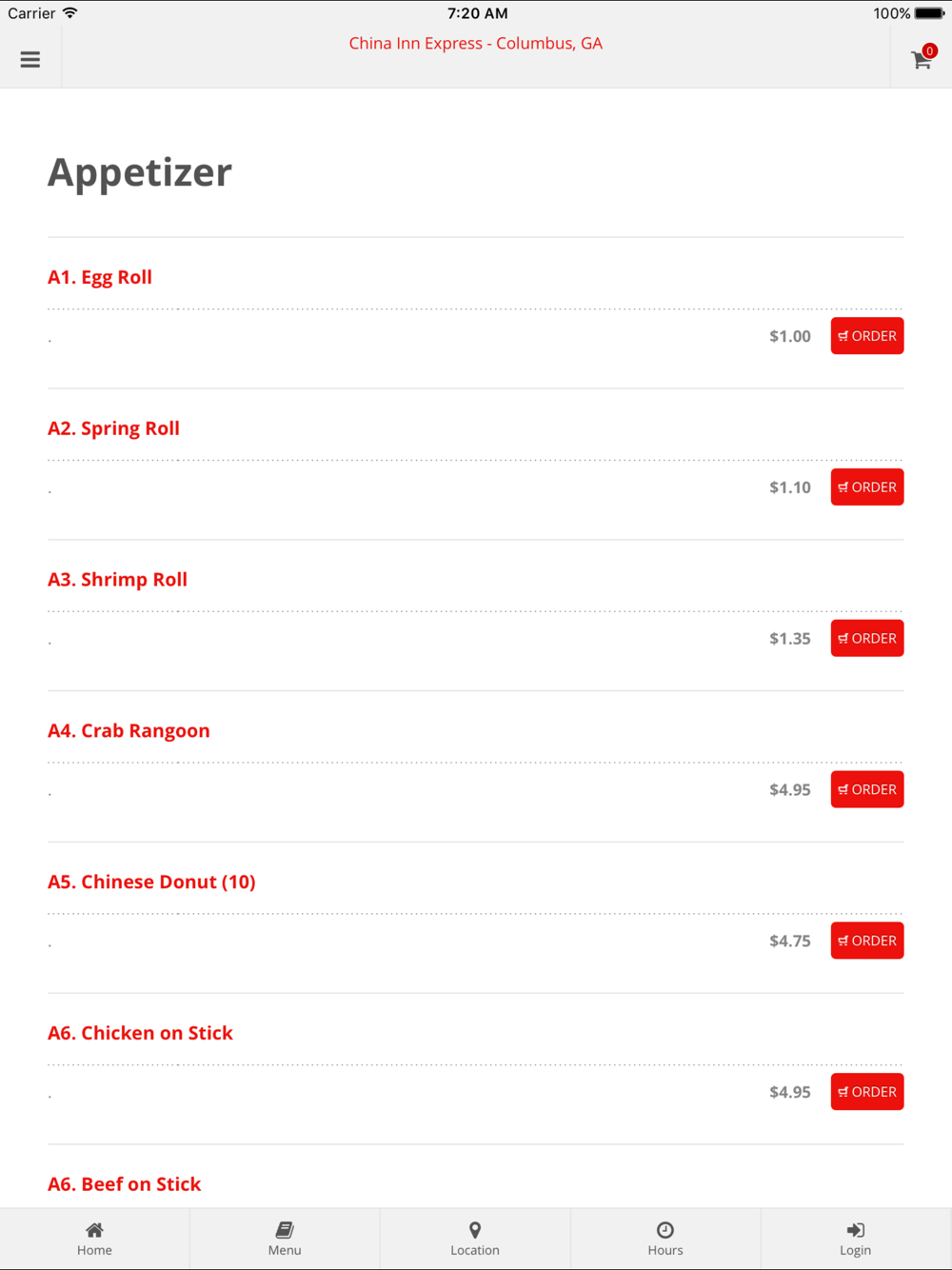This screenshot has width=952, height=1270.
Task: Switch to the Menu tab
Action: click(x=285, y=1239)
